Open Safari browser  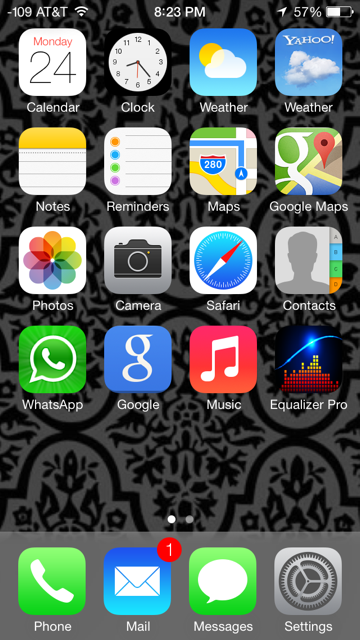pyautogui.click(x=223, y=260)
